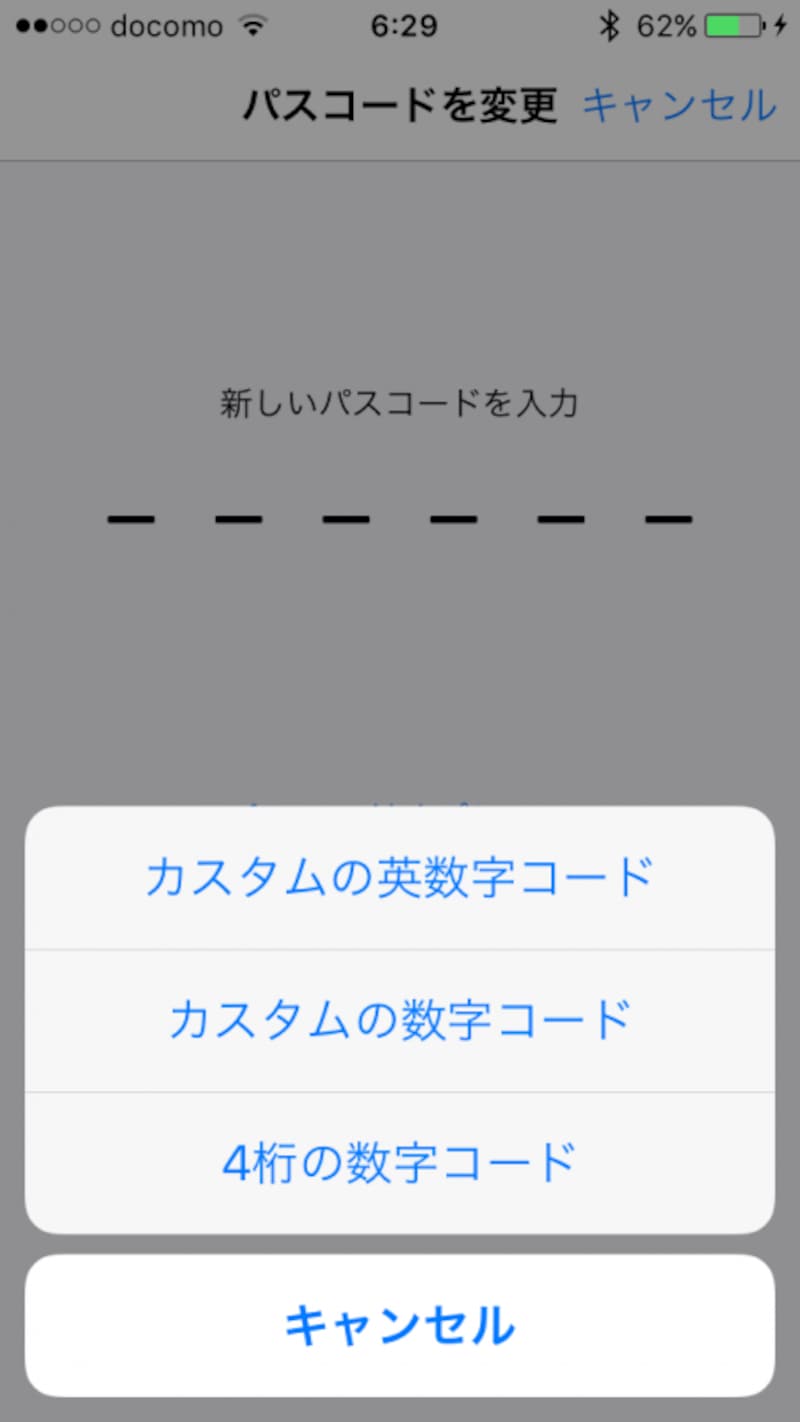Select カスタムの数字コード option
This screenshot has width=800, height=1422.
click(x=400, y=1018)
